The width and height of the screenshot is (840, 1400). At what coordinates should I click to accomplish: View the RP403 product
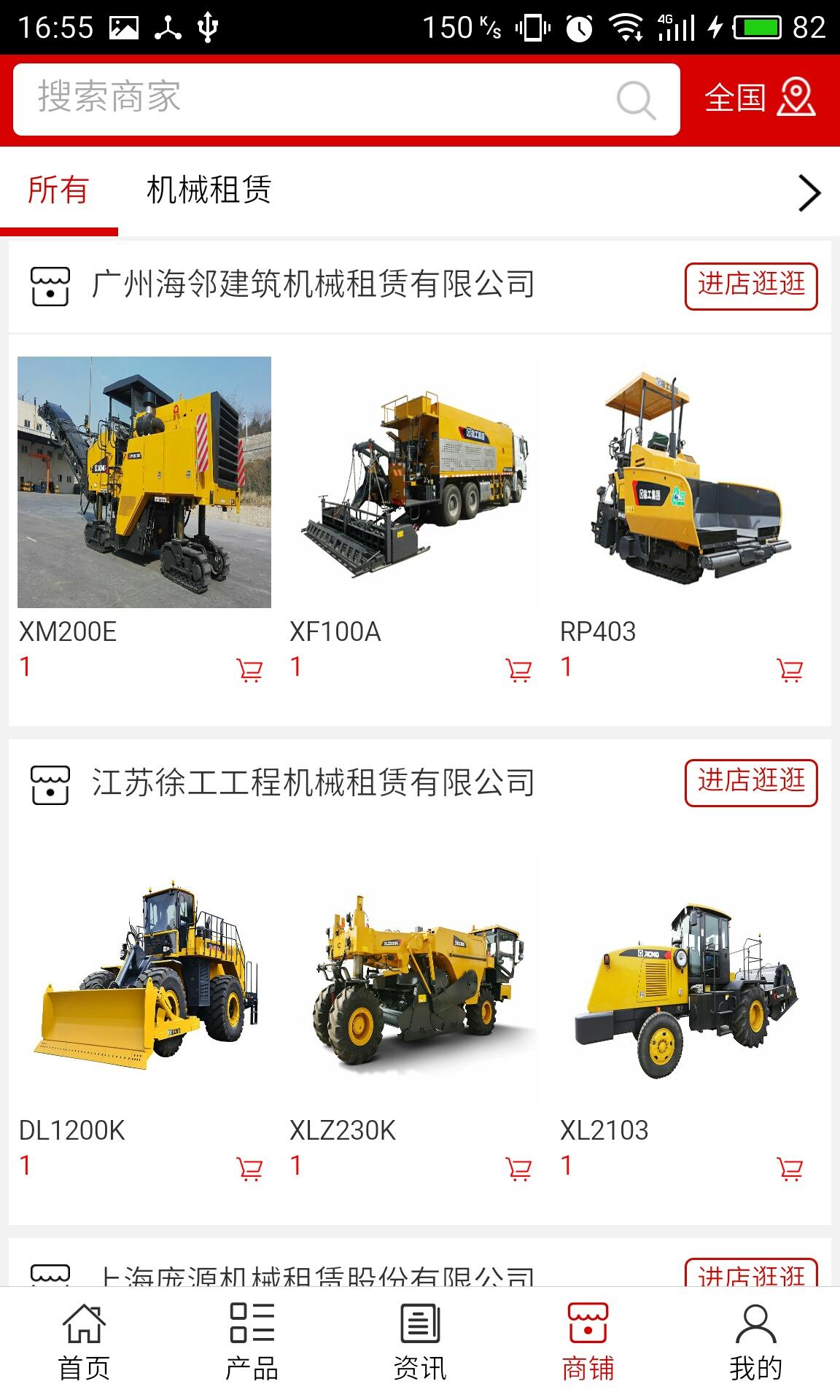click(x=684, y=482)
